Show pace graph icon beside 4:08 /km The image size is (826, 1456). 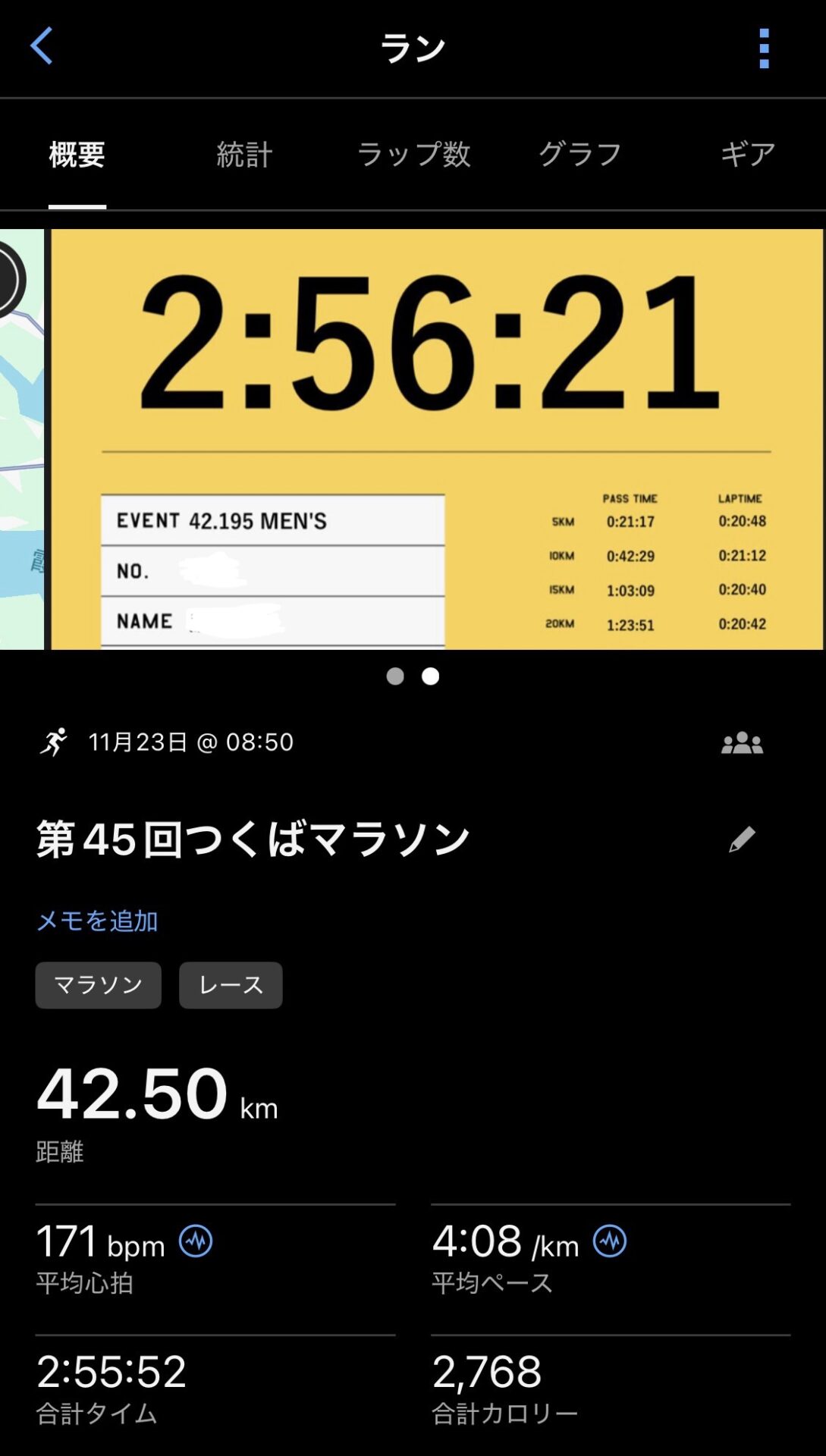(x=610, y=1241)
